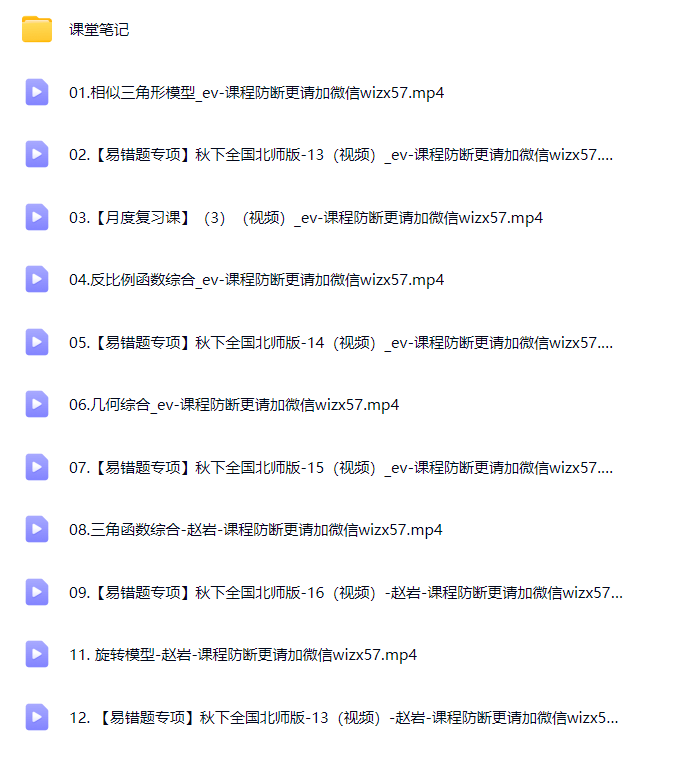Image resolution: width=690 pixels, height=765 pixels.
Task: Open video 03 月度复习课 (3)
Action: pos(305,218)
